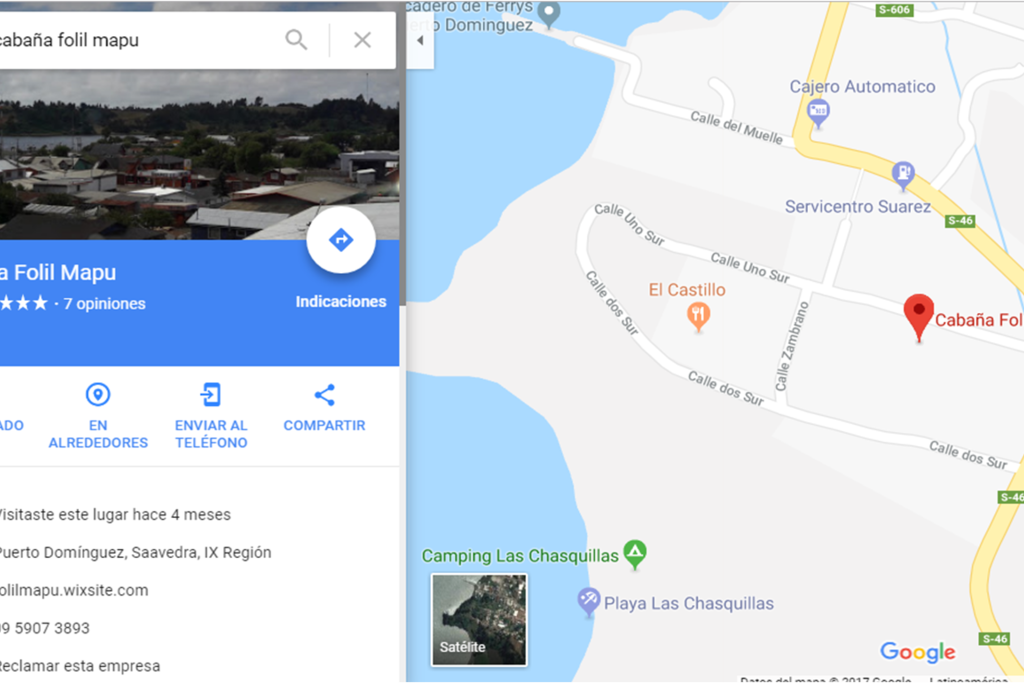Get directions via Indicaciones button

pos(341,241)
